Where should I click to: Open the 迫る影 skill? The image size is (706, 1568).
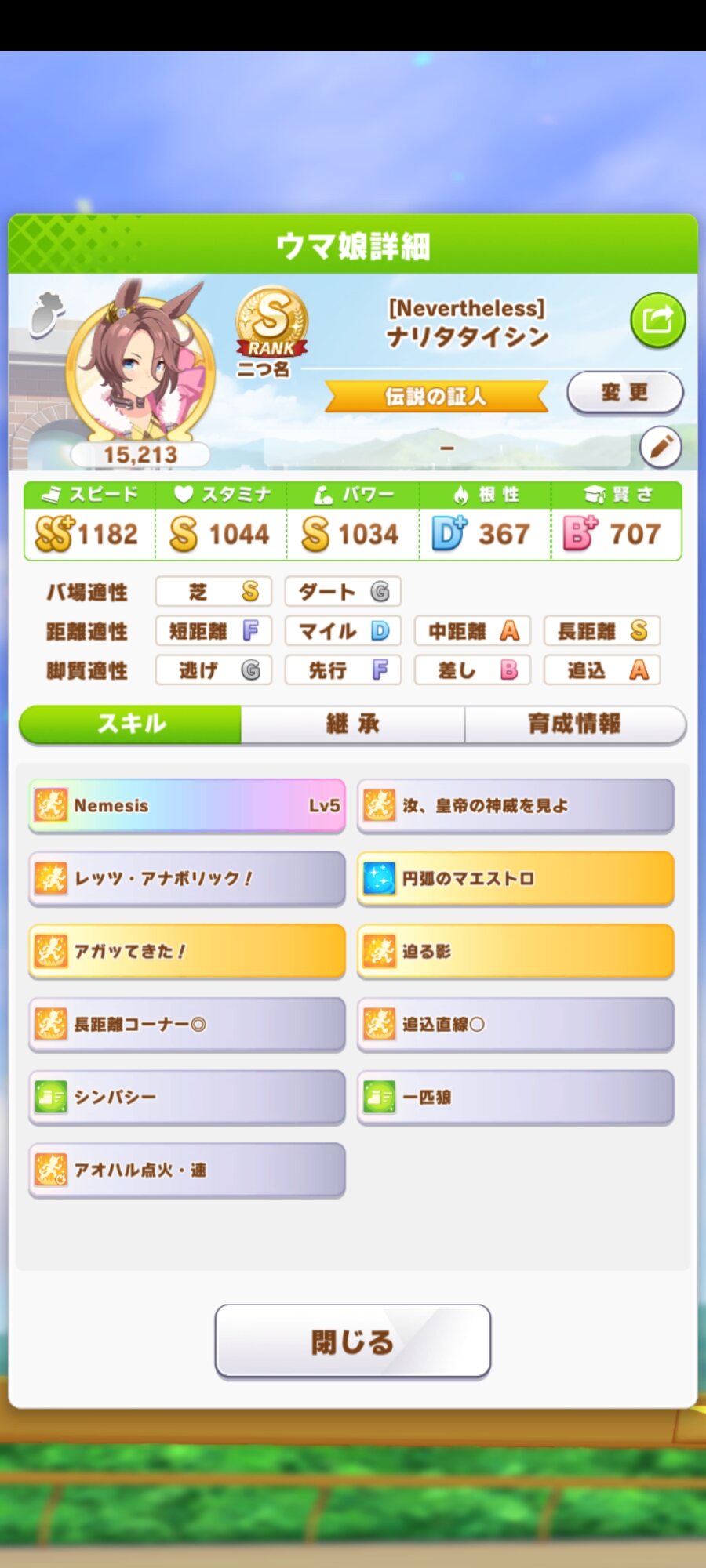(x=515, y=952)
